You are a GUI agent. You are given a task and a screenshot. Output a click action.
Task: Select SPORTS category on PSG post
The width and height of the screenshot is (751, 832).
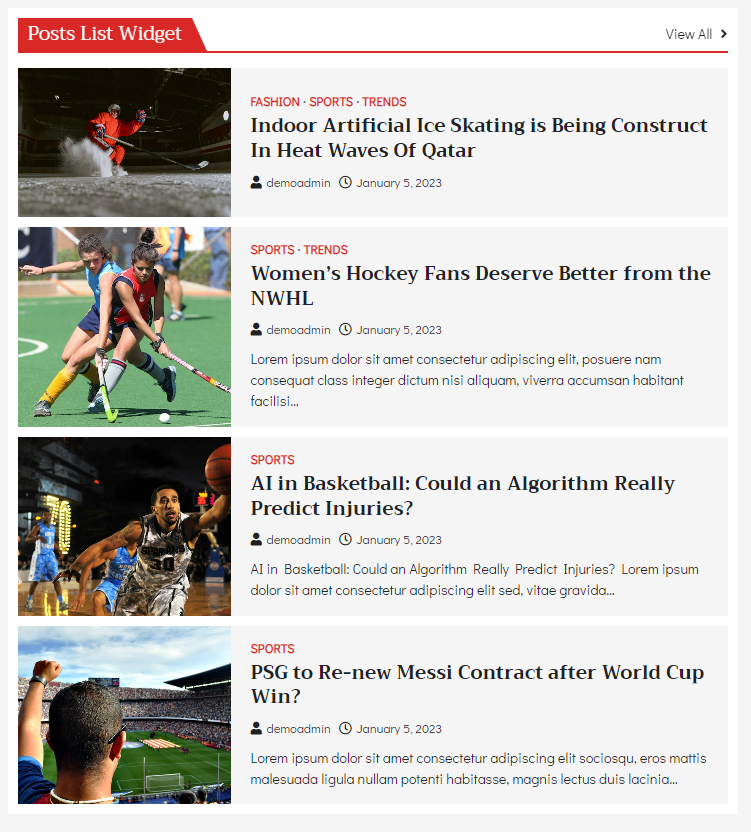click(272, 649)
